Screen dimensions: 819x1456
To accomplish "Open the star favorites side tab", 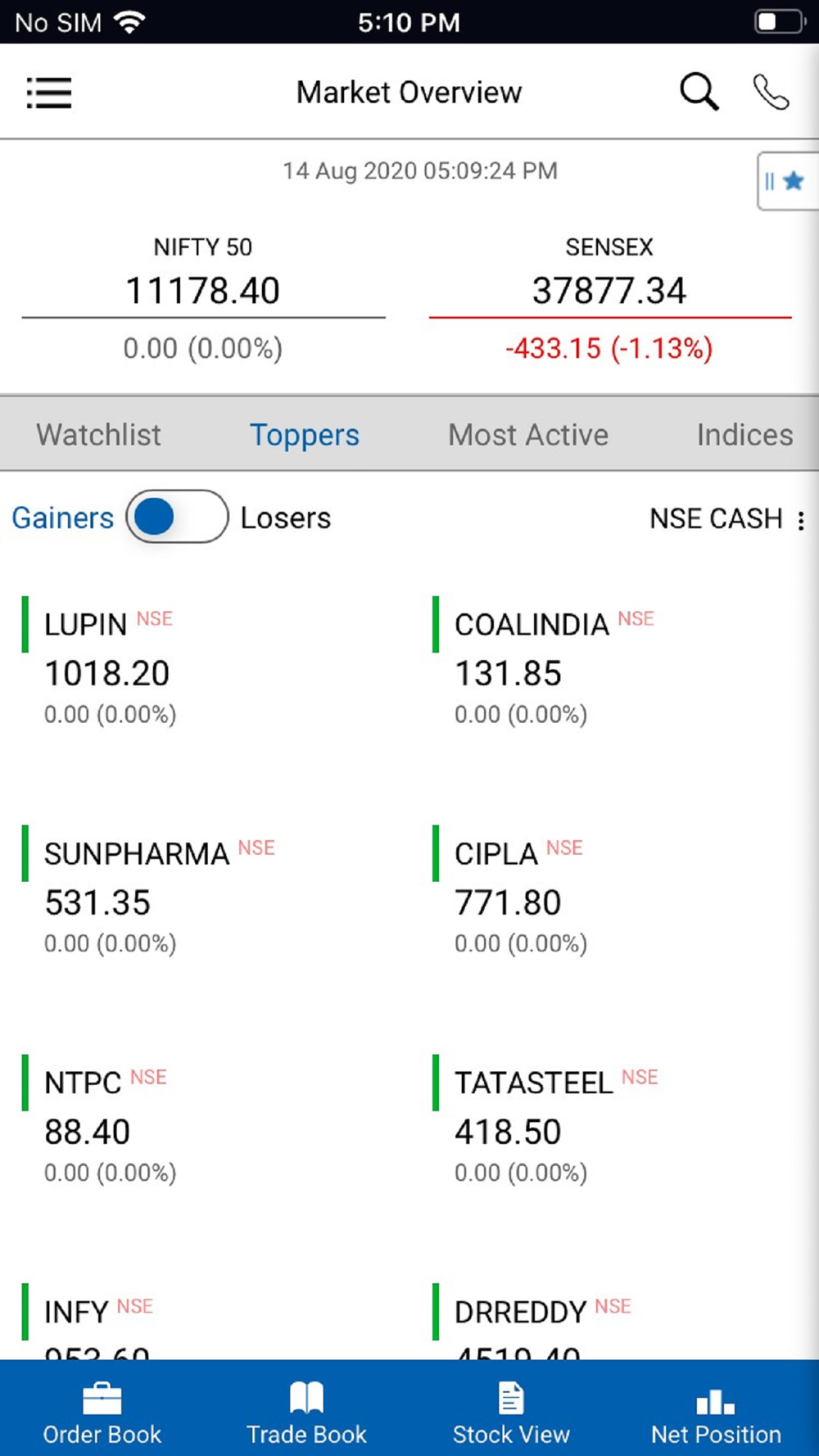I will click(x=787, y=181).
